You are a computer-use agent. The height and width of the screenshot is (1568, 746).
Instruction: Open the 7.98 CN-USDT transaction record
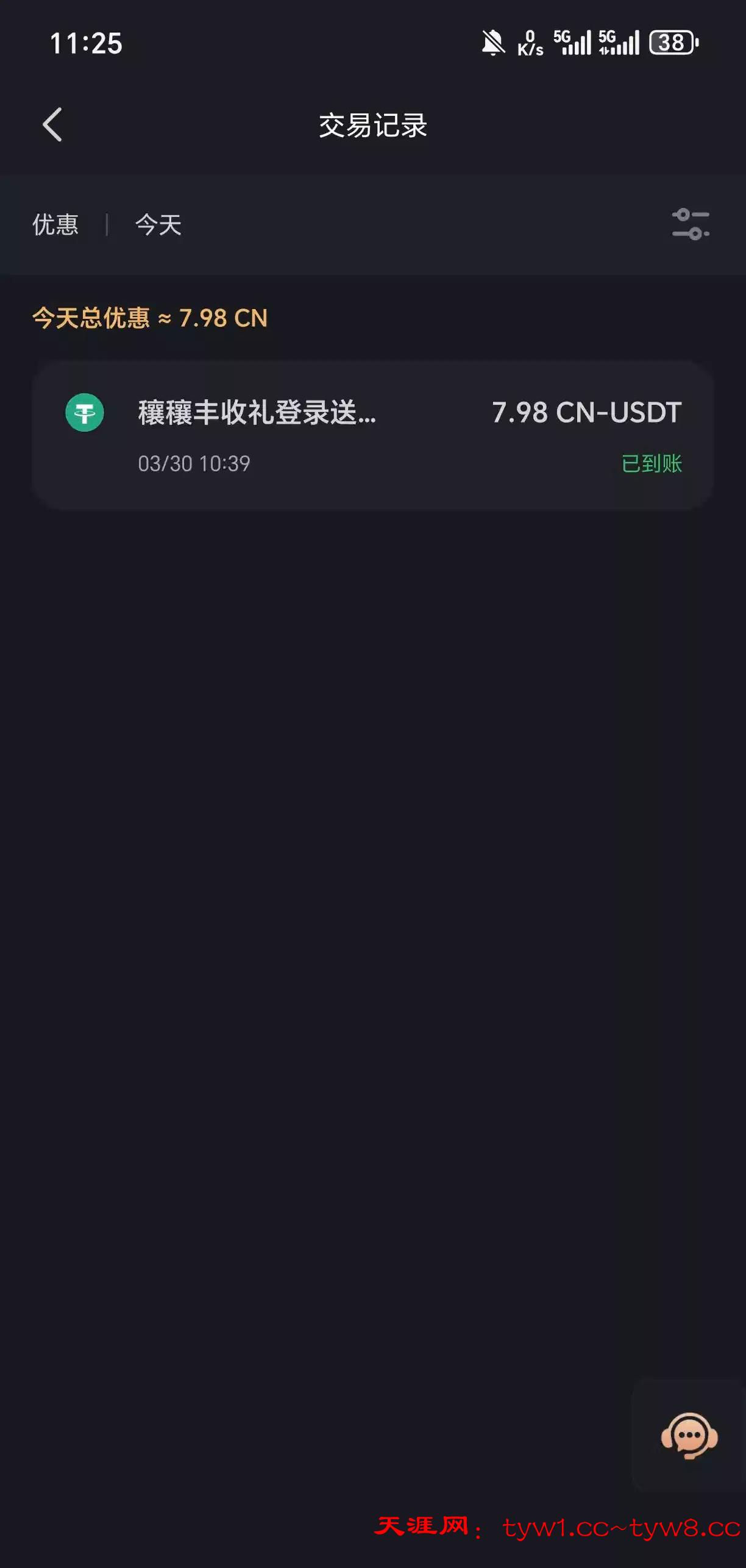[372, 435]
